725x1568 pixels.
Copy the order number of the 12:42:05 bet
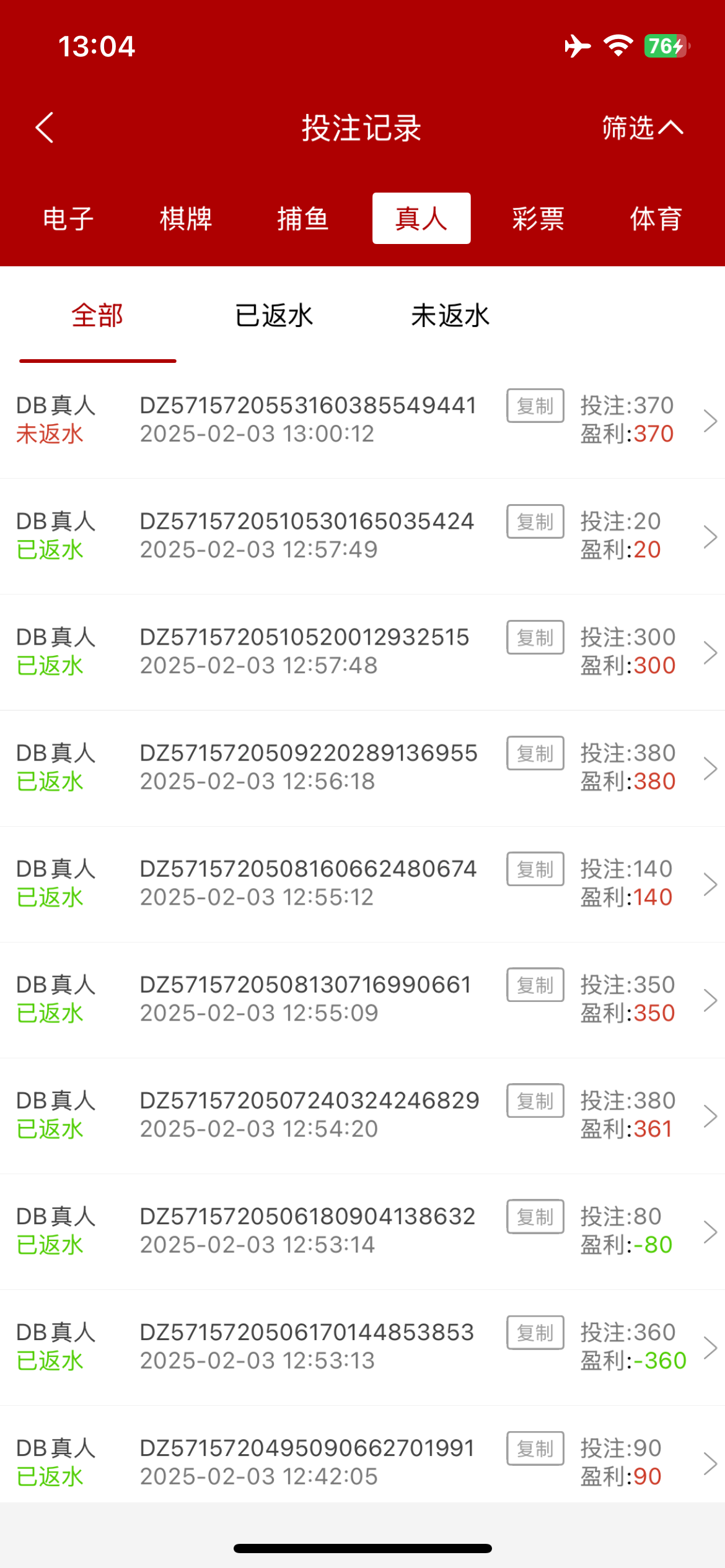tap(535, 1449)
